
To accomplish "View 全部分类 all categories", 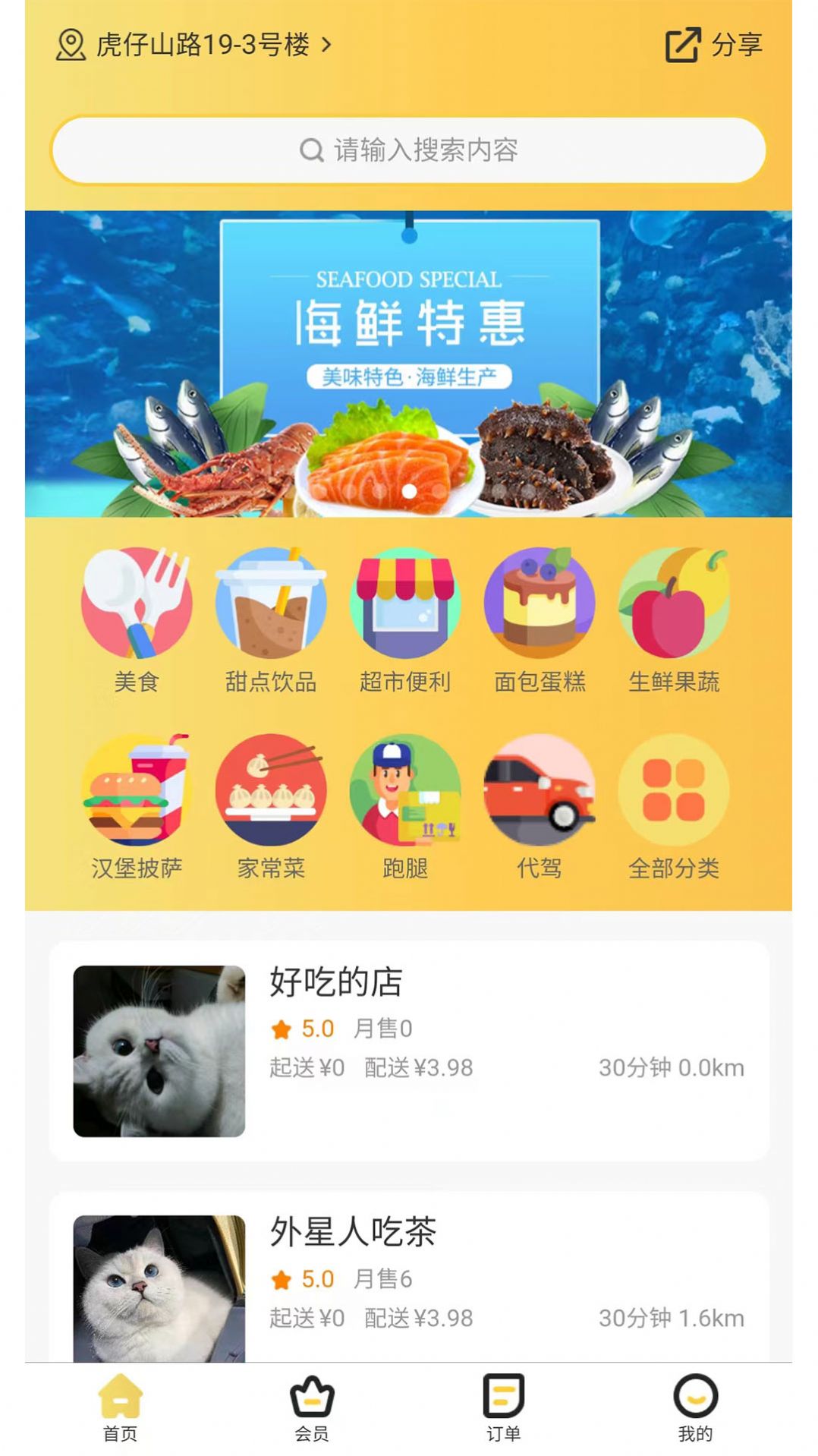I will click(674, 805).
